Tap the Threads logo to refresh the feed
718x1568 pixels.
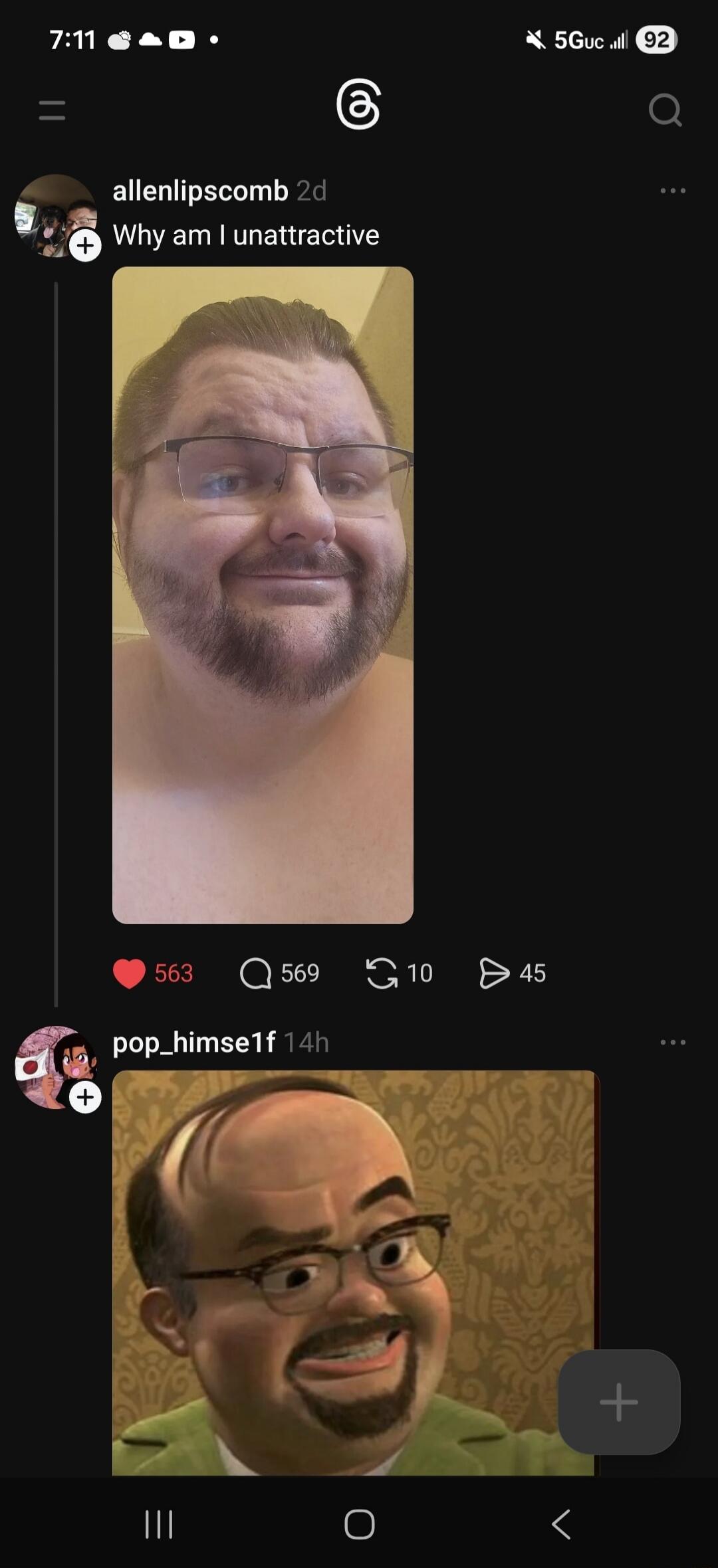[x=358, y=105]
